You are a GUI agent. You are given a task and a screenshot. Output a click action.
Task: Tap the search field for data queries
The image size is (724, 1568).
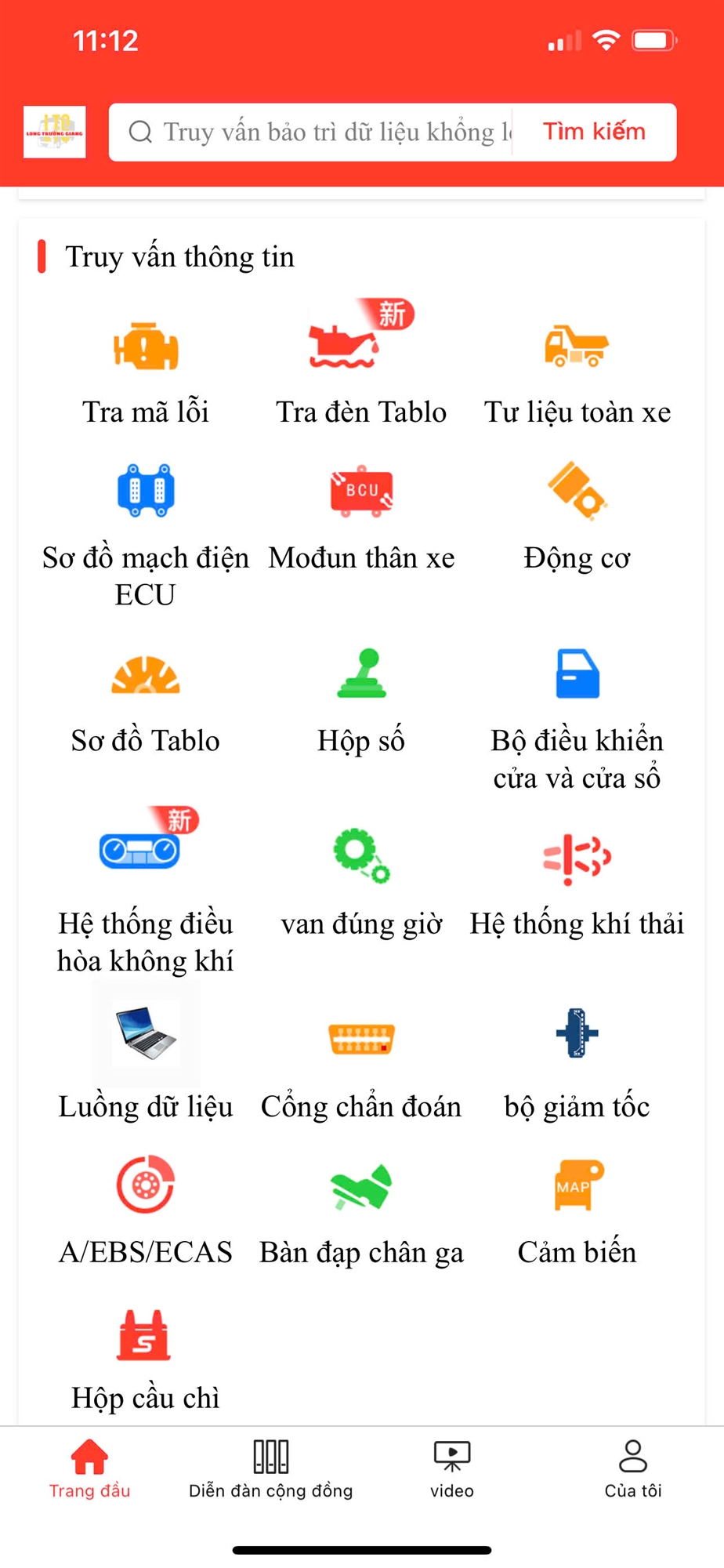pos(321,132)
